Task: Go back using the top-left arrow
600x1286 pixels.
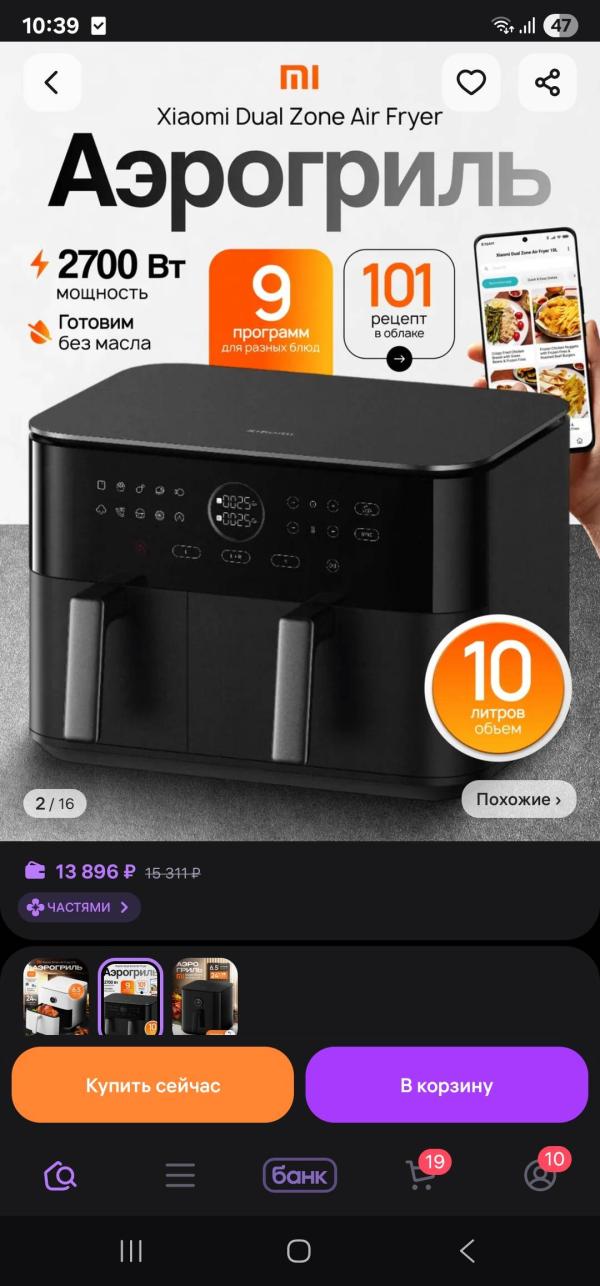Action: [52, 83]
